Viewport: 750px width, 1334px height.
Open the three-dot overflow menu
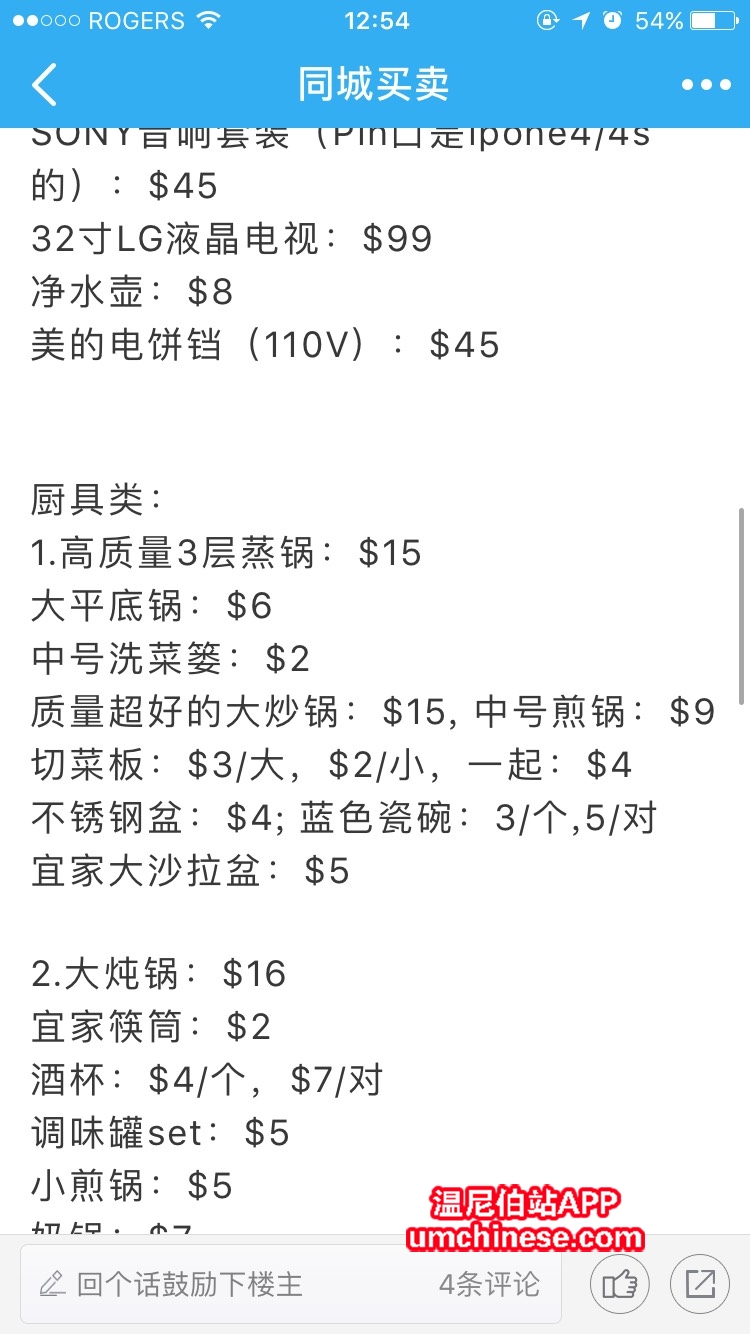(x=706, y=85)
